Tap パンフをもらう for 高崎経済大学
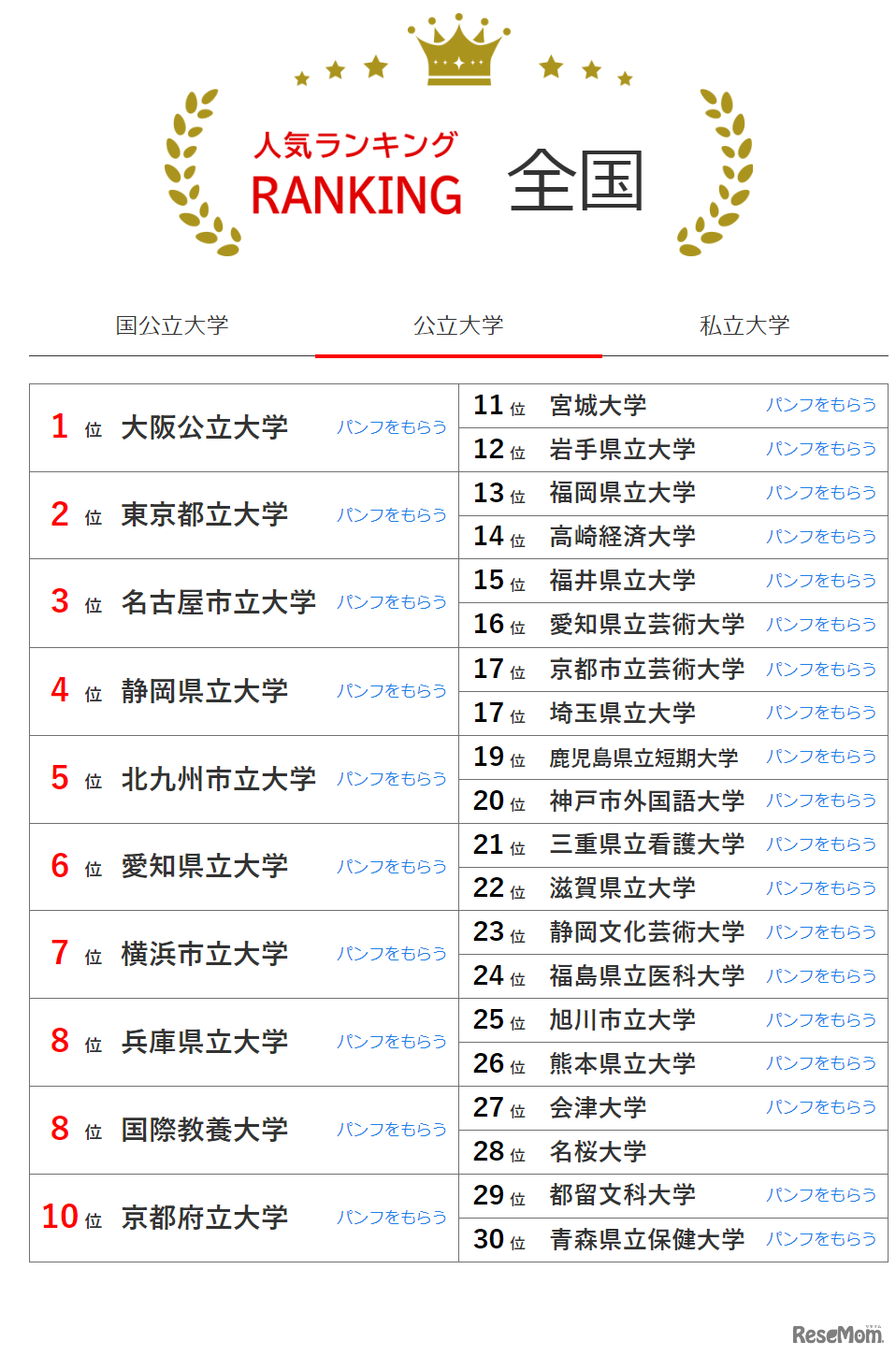This screenshot has height=1356, width=896. 820,537
